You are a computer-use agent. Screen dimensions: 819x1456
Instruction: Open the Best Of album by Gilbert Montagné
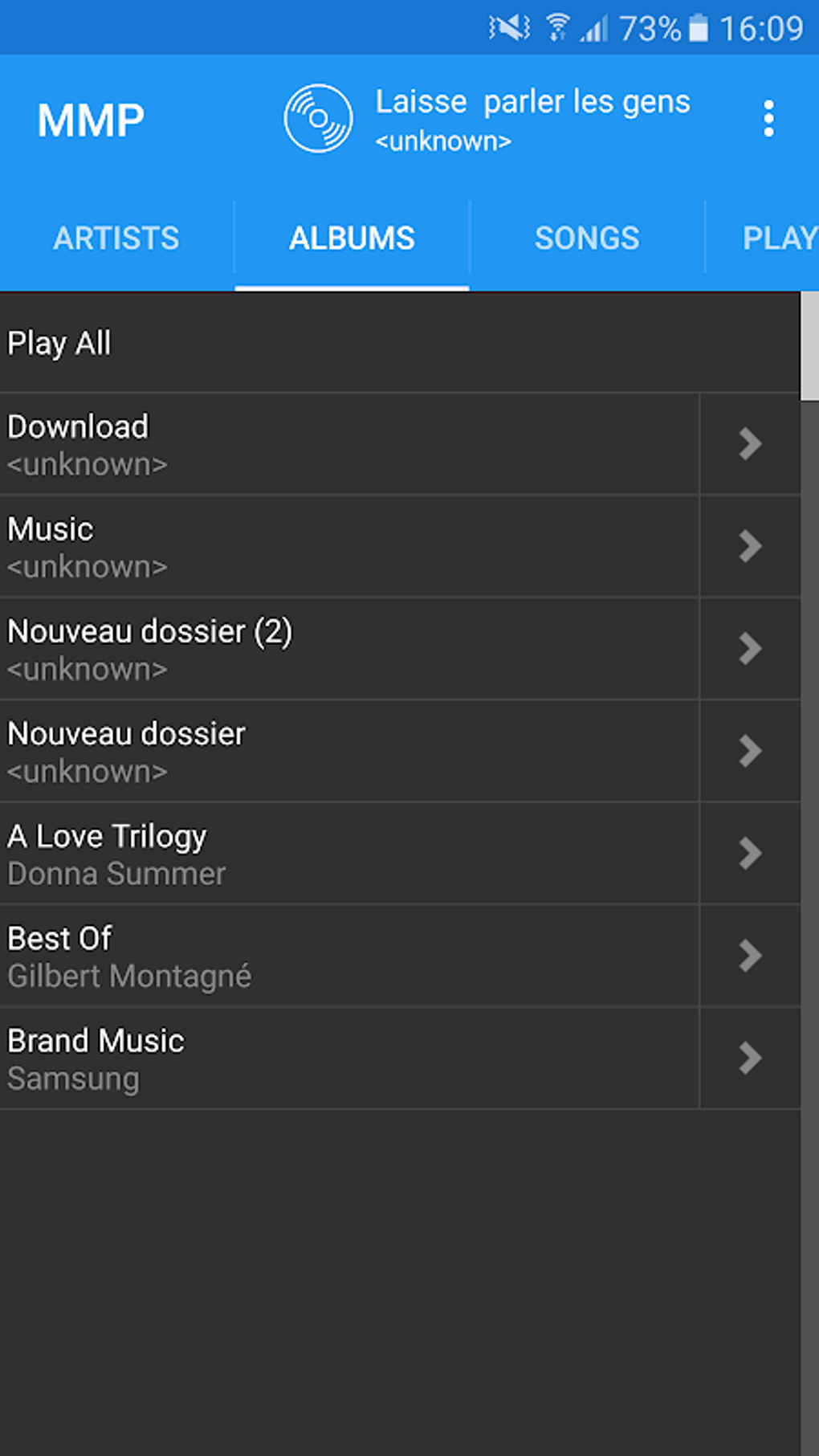pos(349,956)
